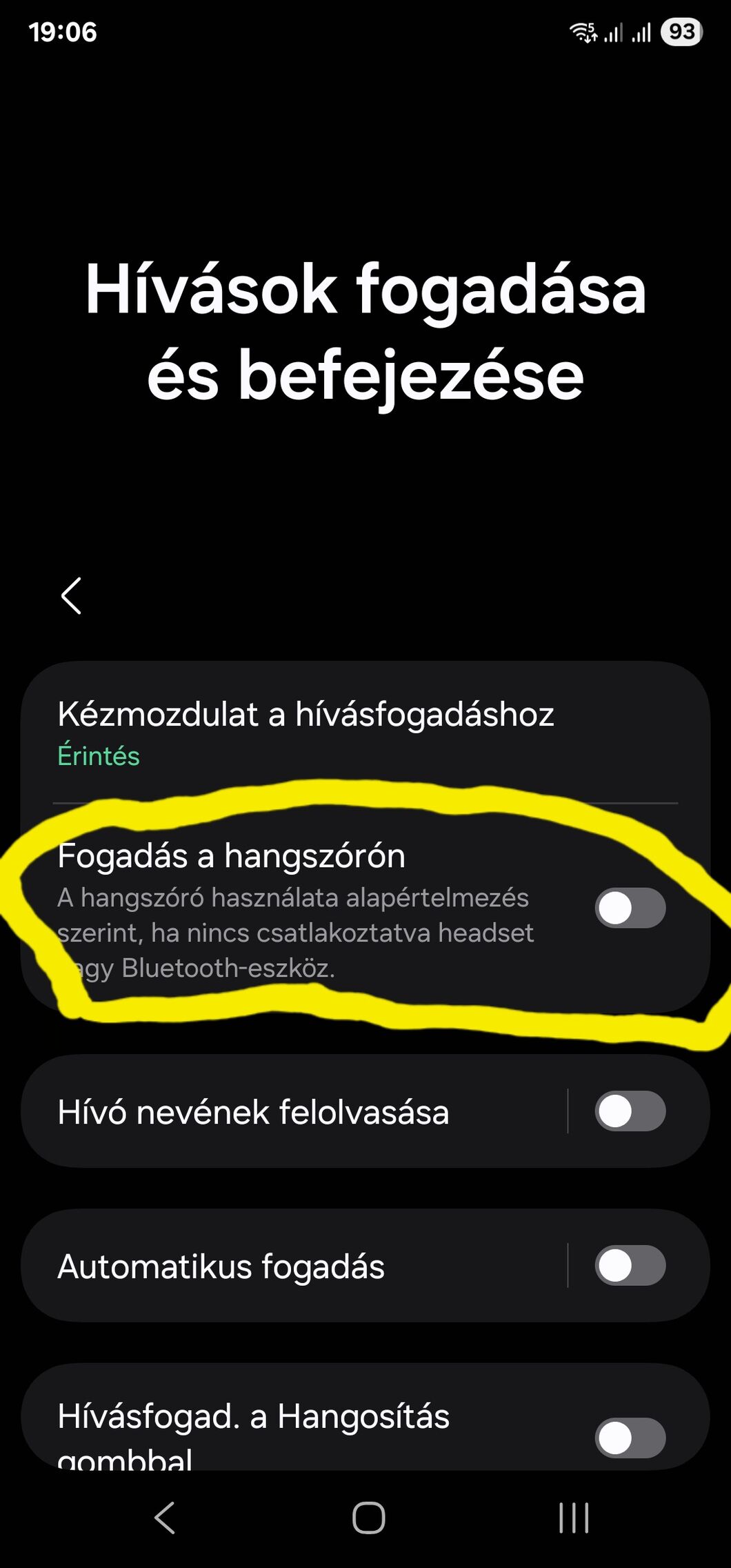Tap the system home button
The height and width of the screenshot is (1568, 731).
point(368,1518)
